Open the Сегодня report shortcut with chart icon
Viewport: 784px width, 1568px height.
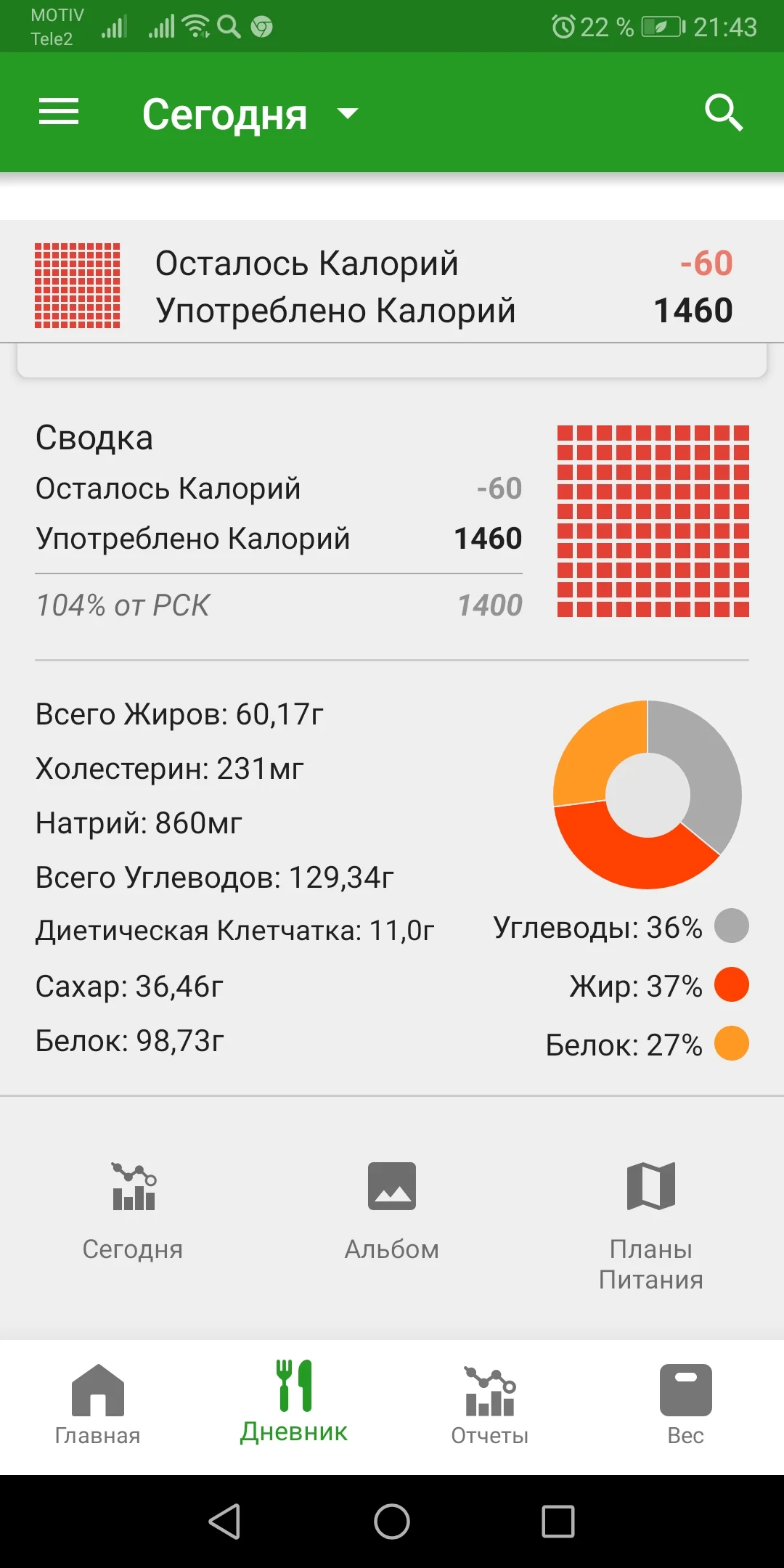pyautogui.click(x=133, y=1210)
